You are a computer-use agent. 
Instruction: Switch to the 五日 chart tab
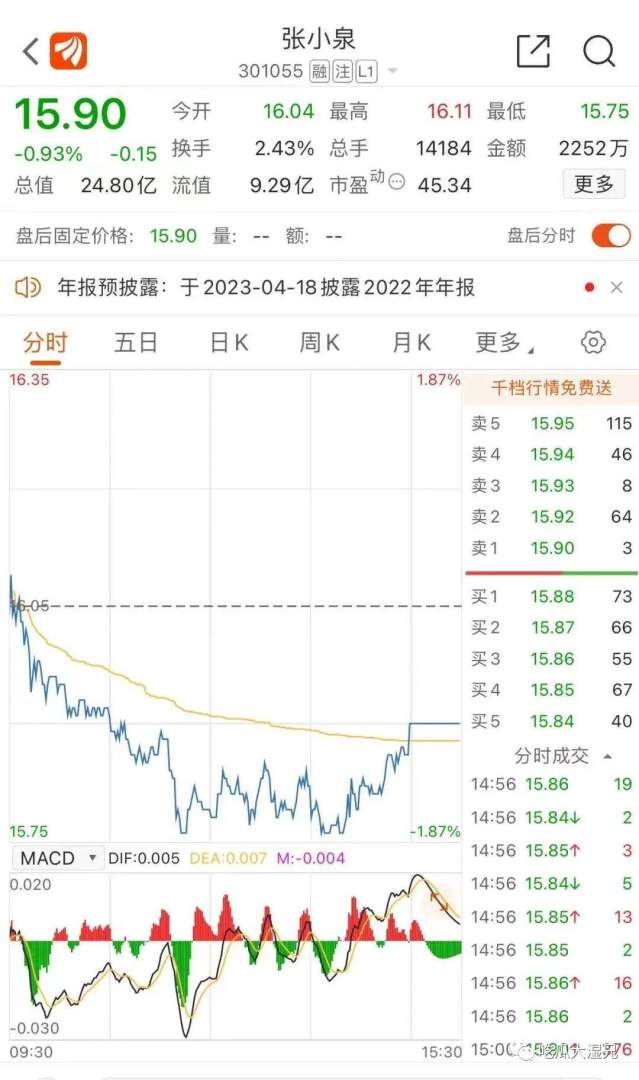click(x=136, y=343)
